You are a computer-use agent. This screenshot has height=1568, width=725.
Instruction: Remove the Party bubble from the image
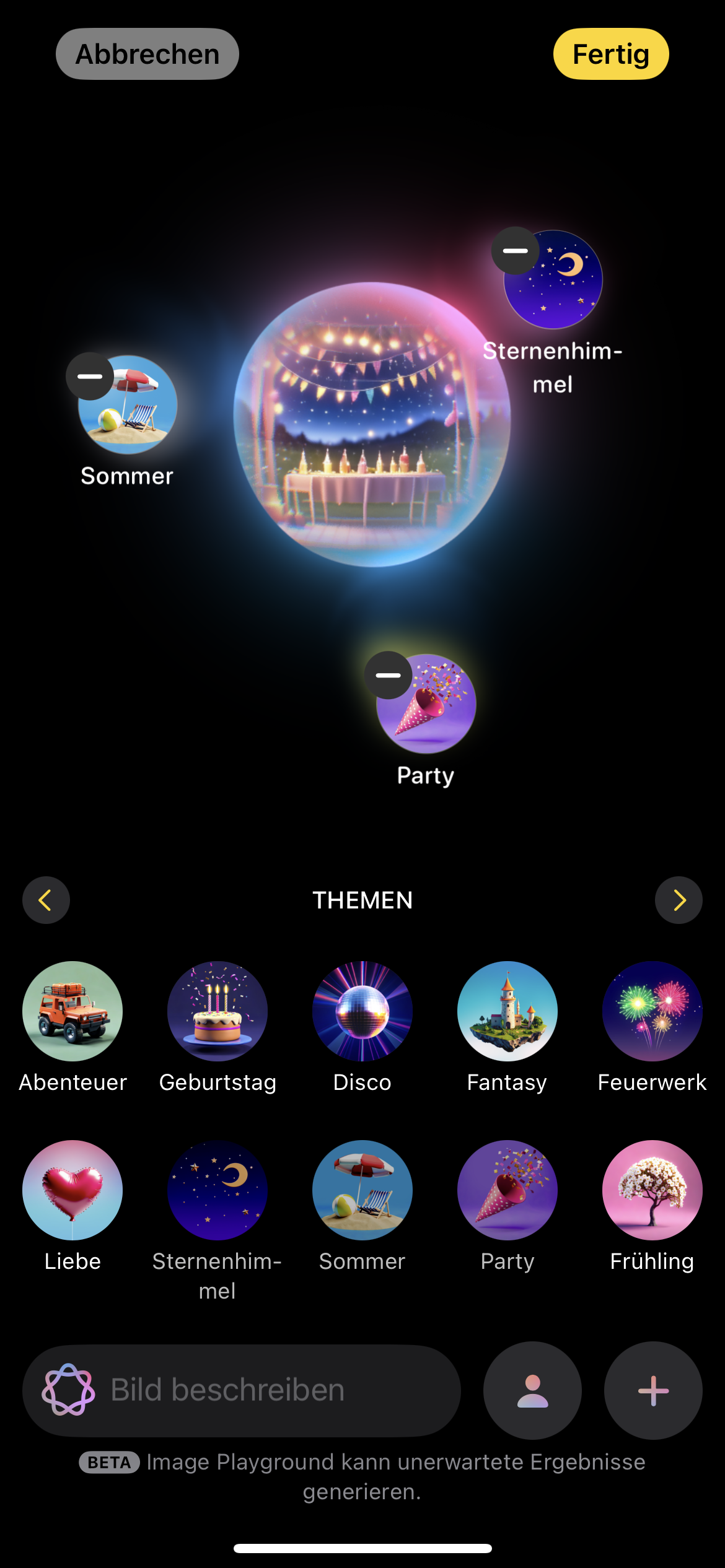coord(388,676)
